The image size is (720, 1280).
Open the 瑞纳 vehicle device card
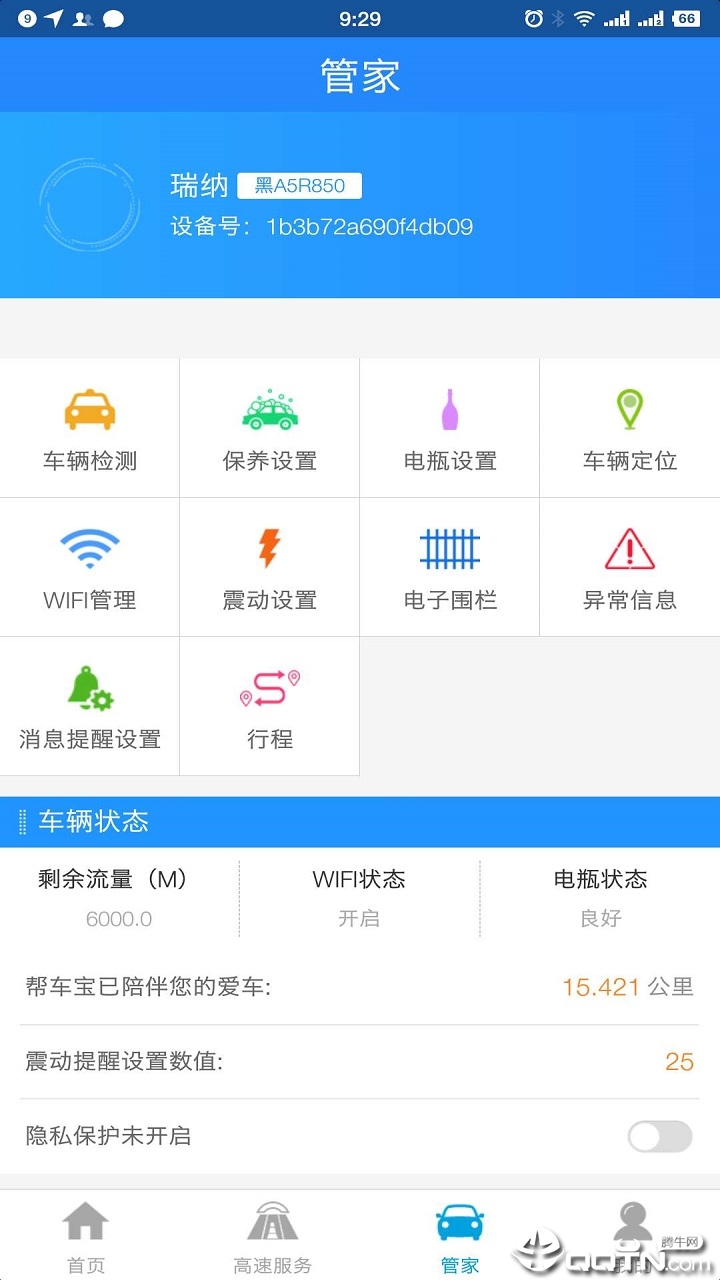click(x=320, y=205)
